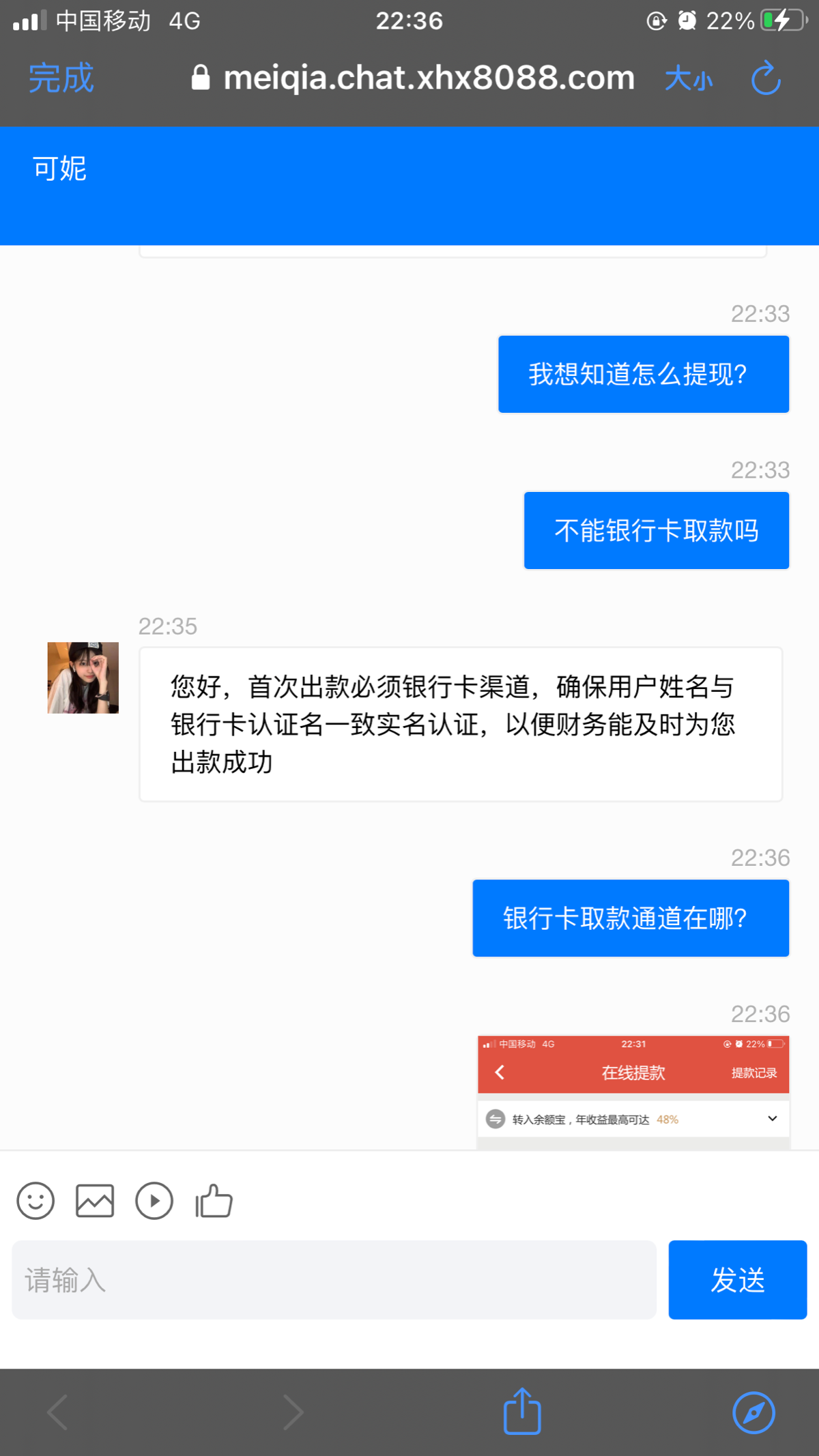This screenshot has width=819, height=1456.
Task: Open the 大小 text size option
Action: pyautogui.click(x=688, y=78)
